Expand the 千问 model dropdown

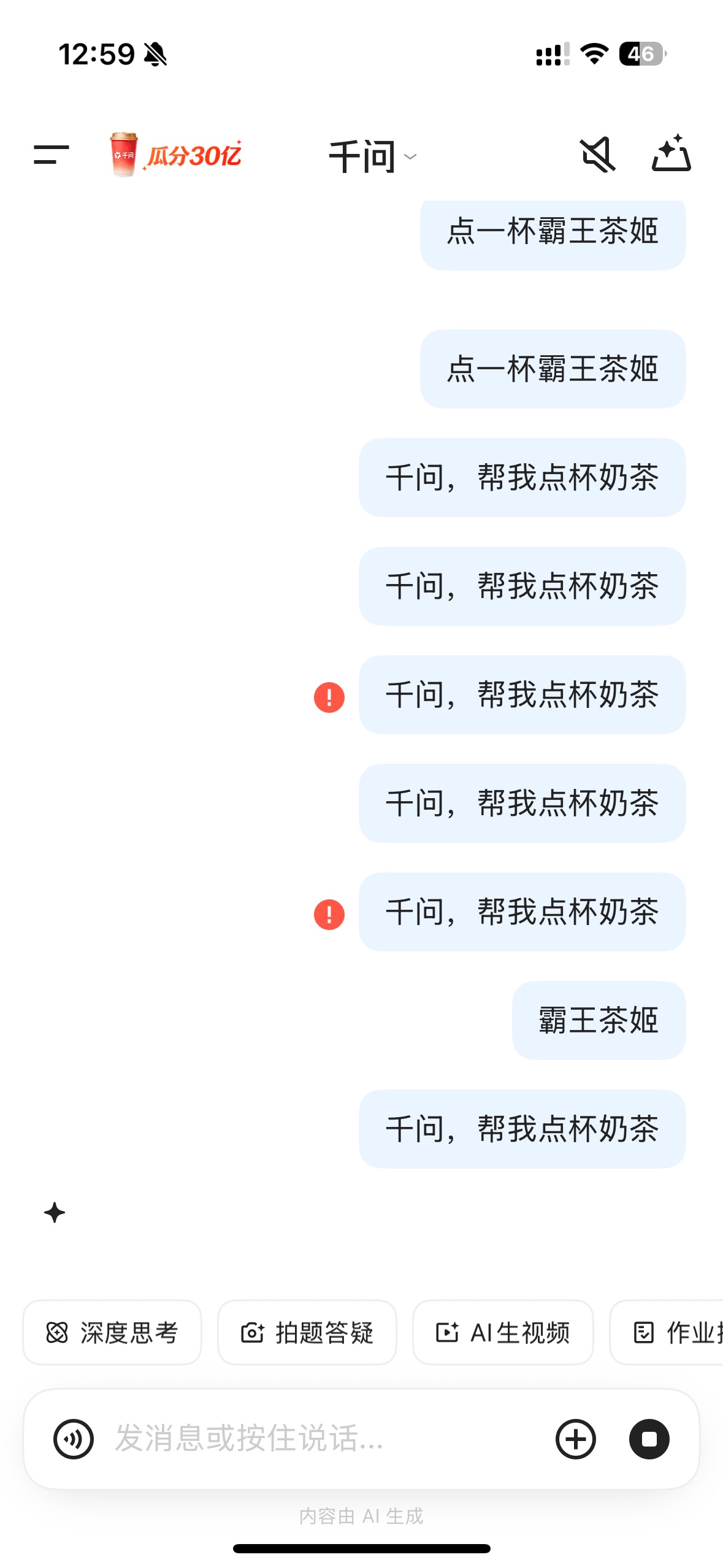[x=372, y=156]
